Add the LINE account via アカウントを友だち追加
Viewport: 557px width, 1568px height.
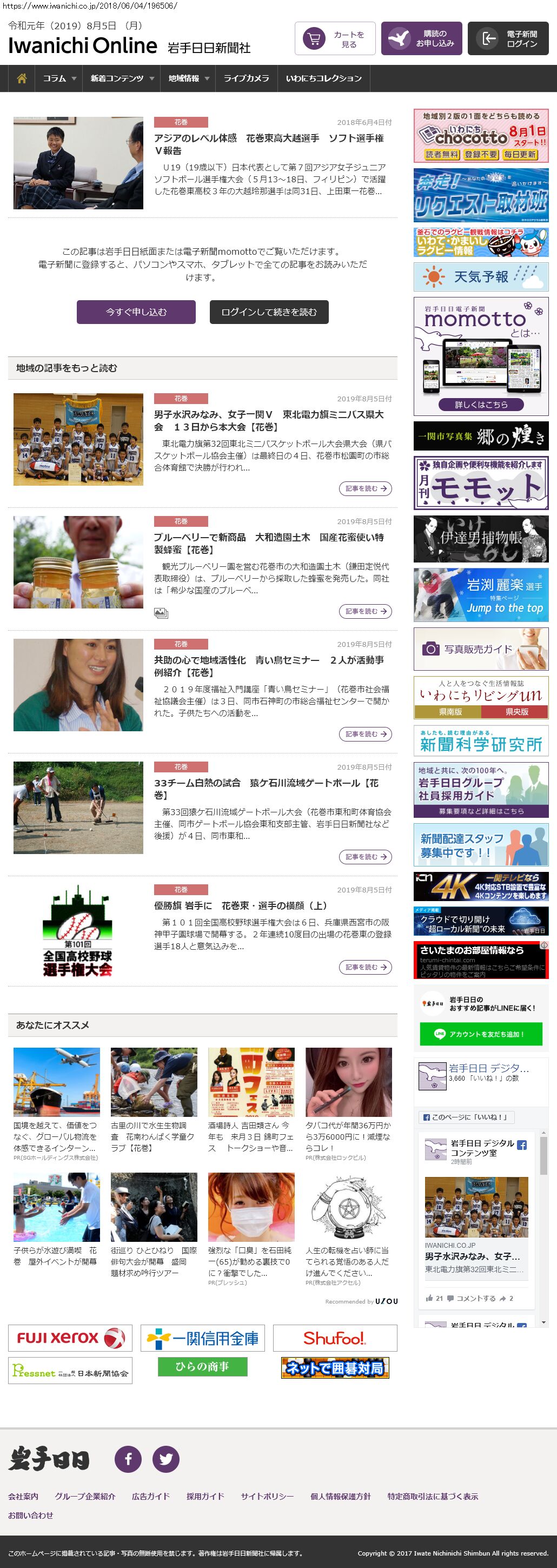(481, 1034)
